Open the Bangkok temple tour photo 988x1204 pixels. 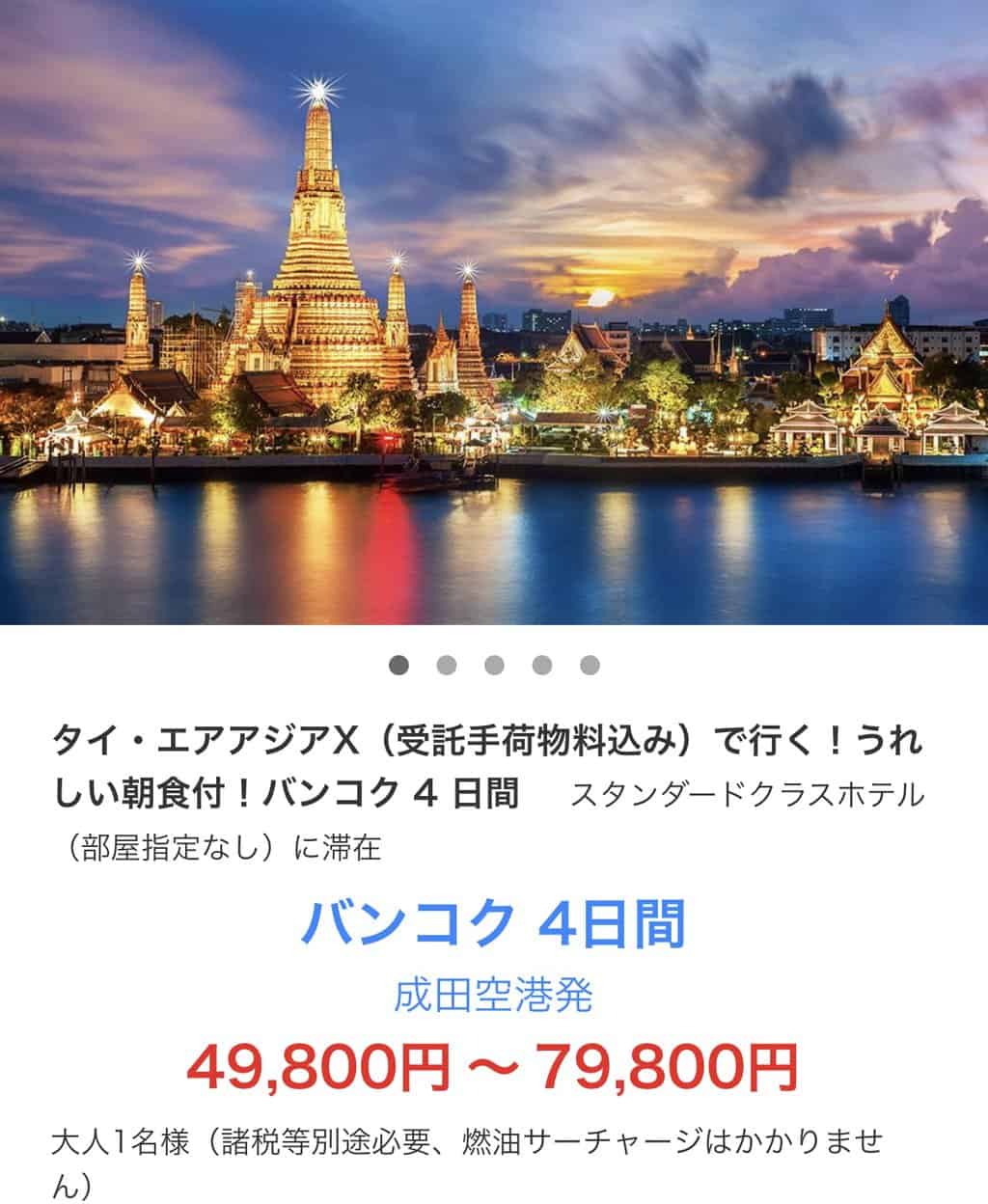[494, 313]
